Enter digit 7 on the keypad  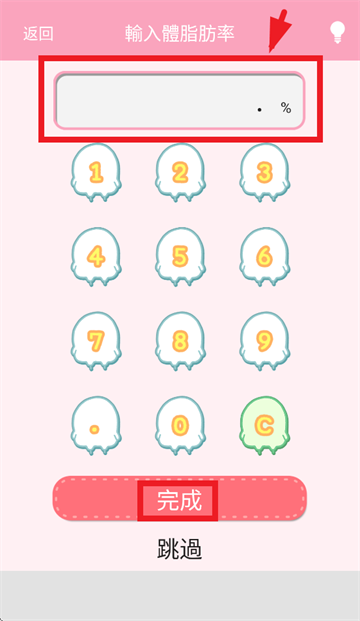pos(96,341)
